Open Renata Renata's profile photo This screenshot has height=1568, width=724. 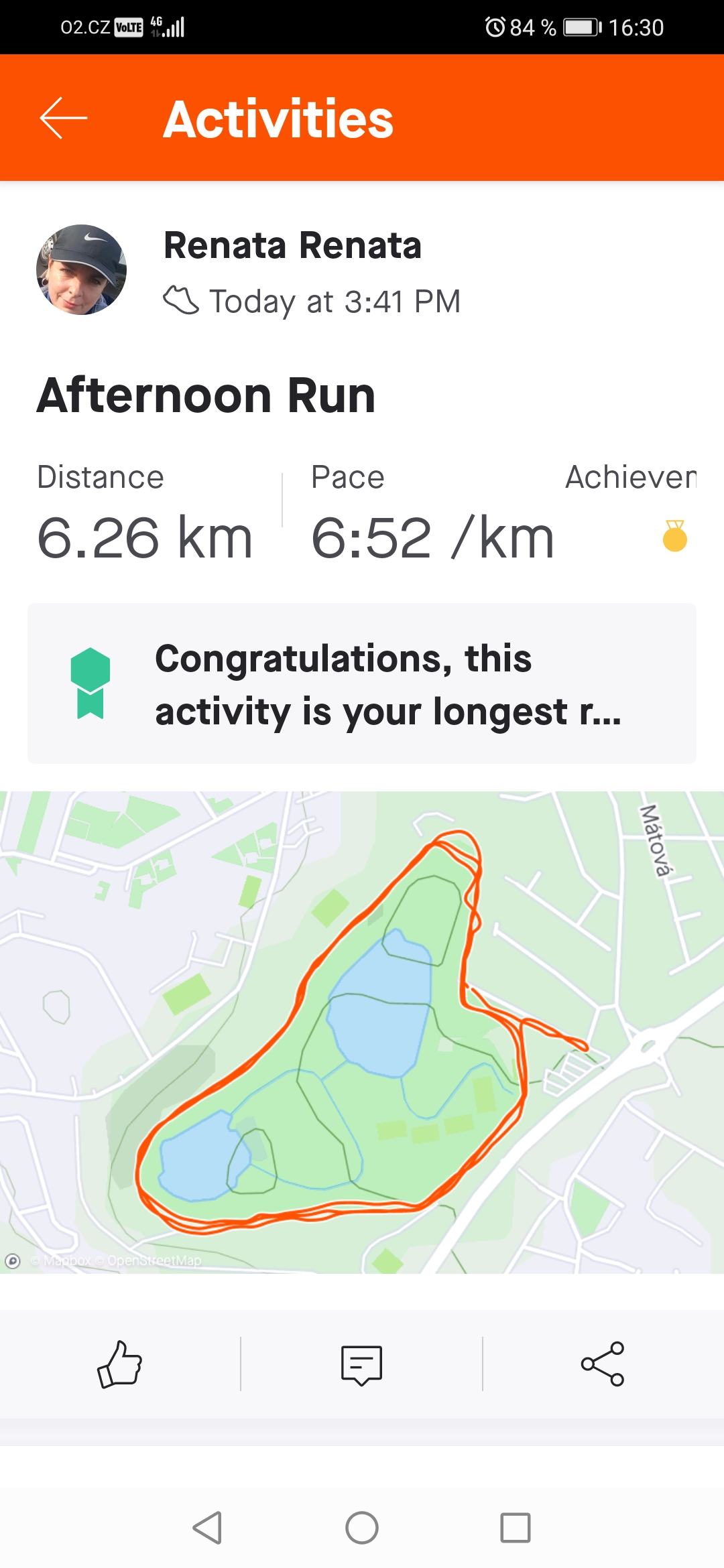pos(81,269)
